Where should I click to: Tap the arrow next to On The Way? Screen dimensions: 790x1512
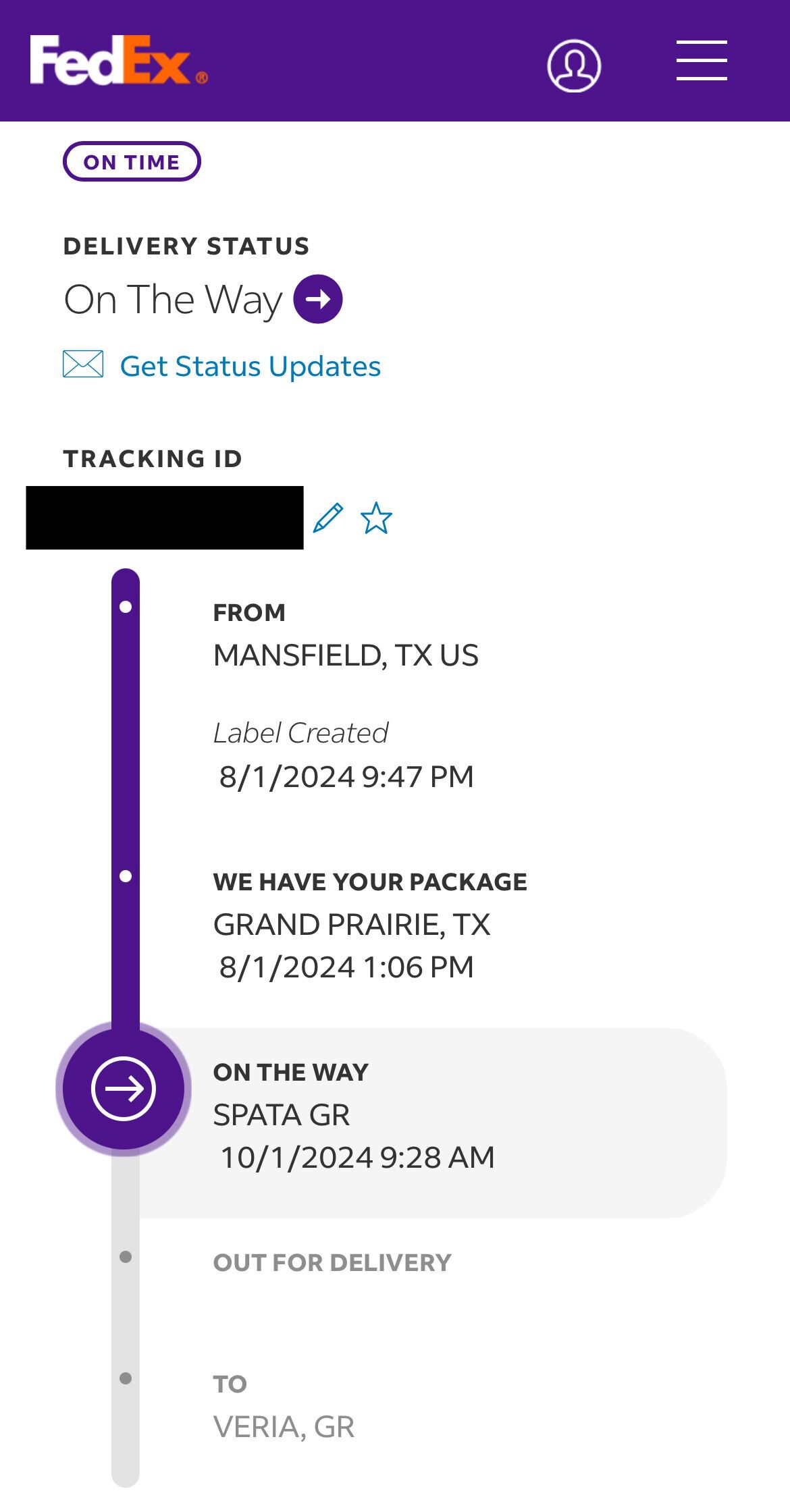(317, 299)
